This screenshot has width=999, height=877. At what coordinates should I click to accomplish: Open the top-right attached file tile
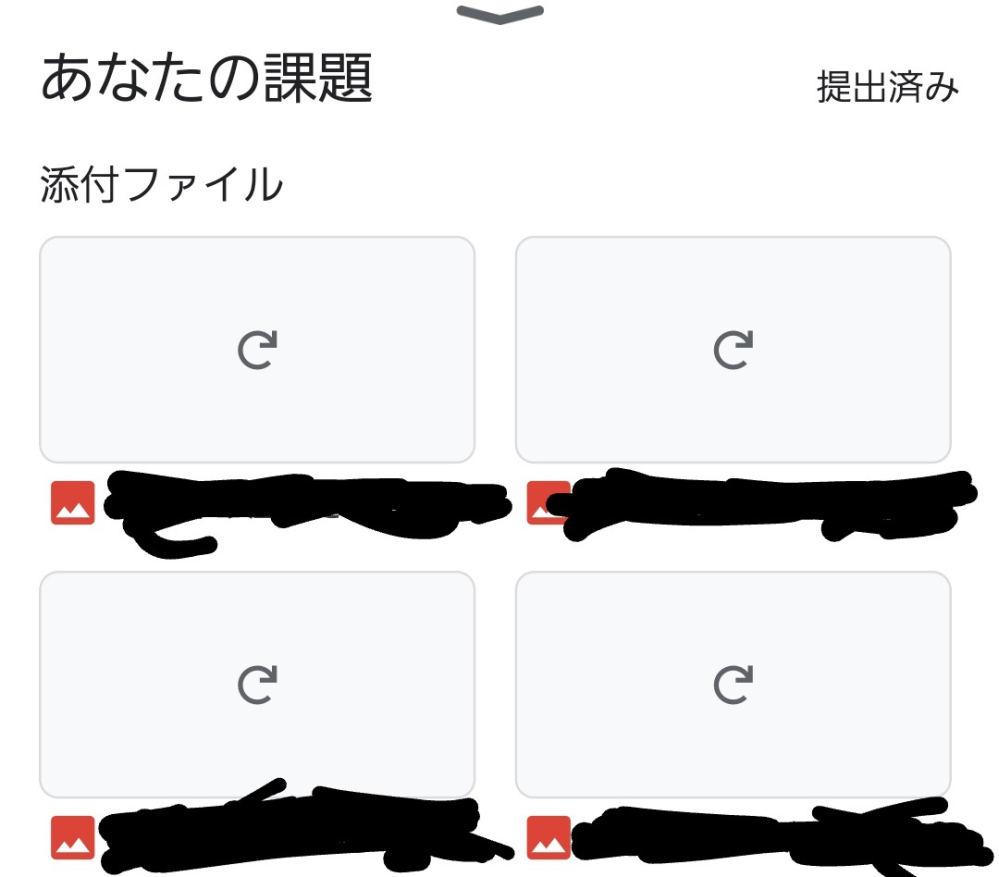733,350
